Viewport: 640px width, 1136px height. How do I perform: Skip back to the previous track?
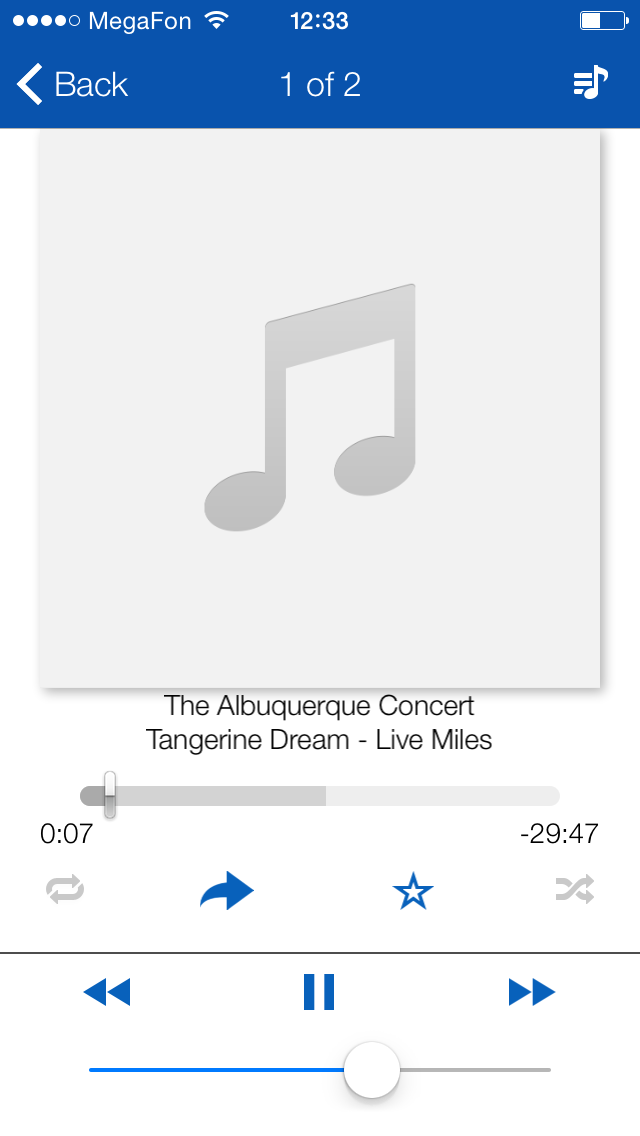pyautogui.click(x=107, y=992)
